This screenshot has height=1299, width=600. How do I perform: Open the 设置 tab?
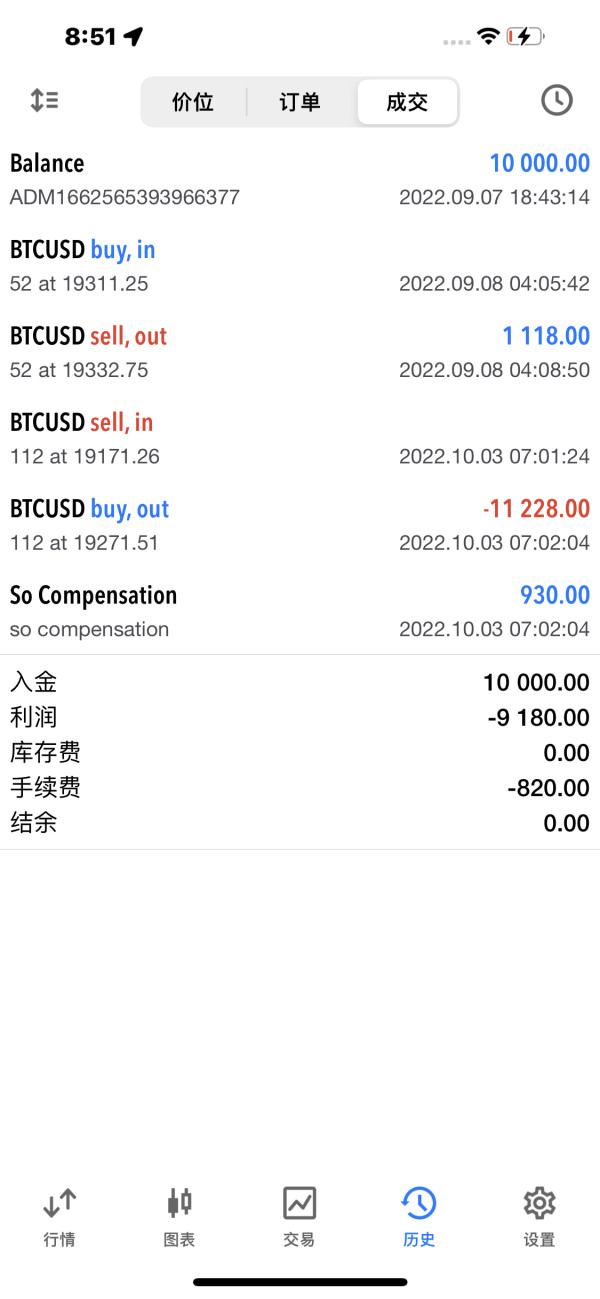(x=539, y=1215)
